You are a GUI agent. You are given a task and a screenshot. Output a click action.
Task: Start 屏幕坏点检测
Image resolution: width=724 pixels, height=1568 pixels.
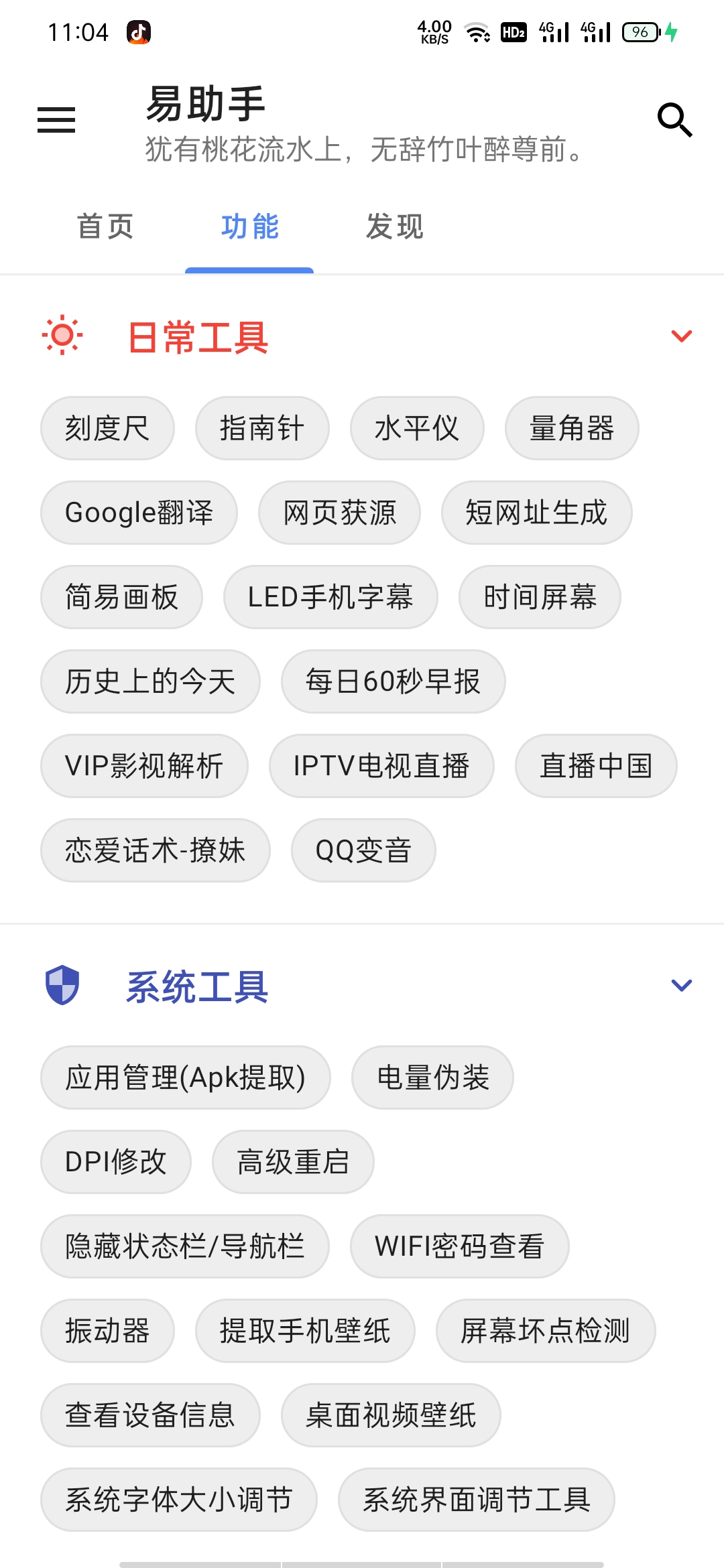[x=545, y=1331]
